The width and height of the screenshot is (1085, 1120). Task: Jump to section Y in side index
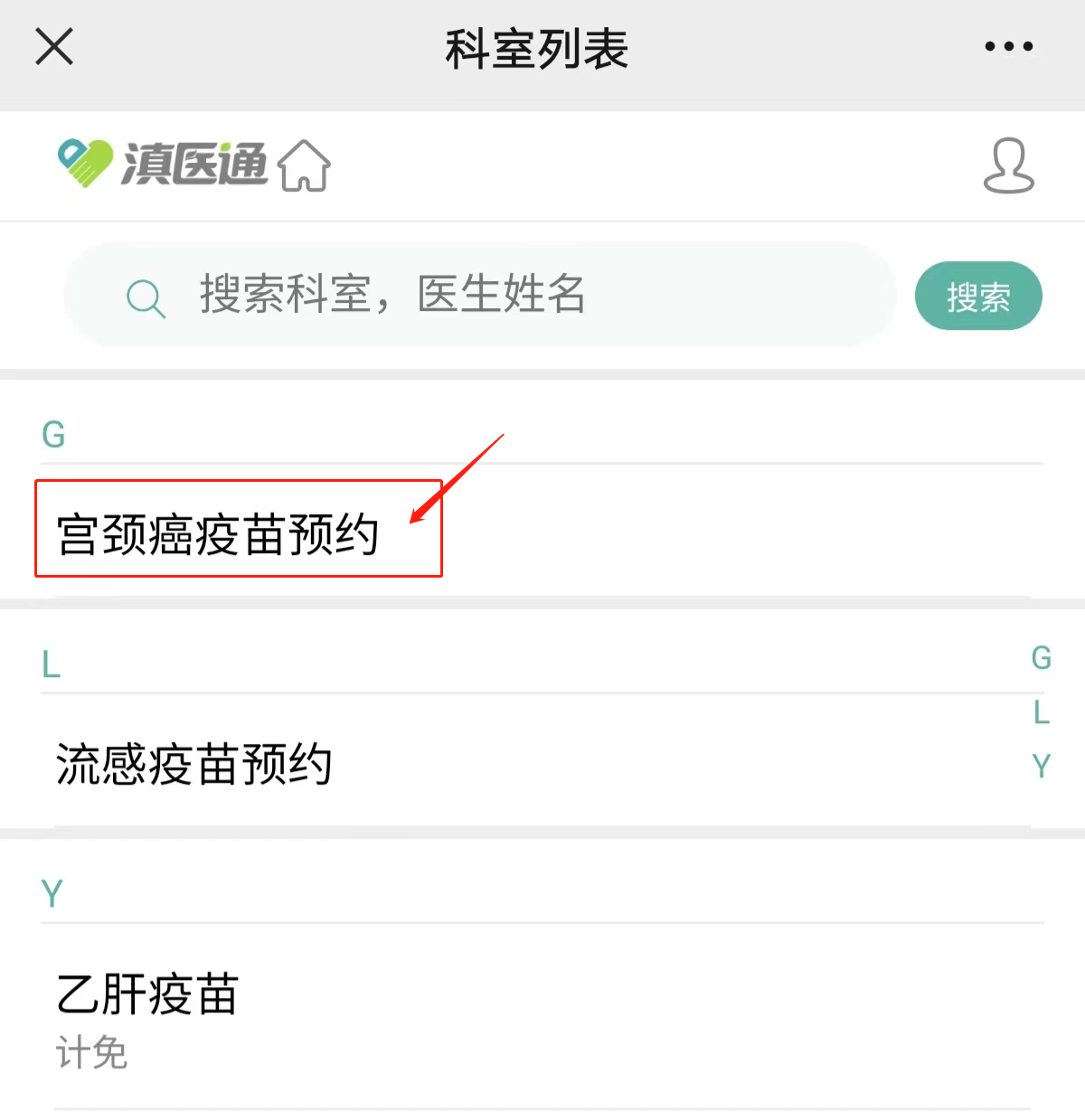coord(1041,767)
